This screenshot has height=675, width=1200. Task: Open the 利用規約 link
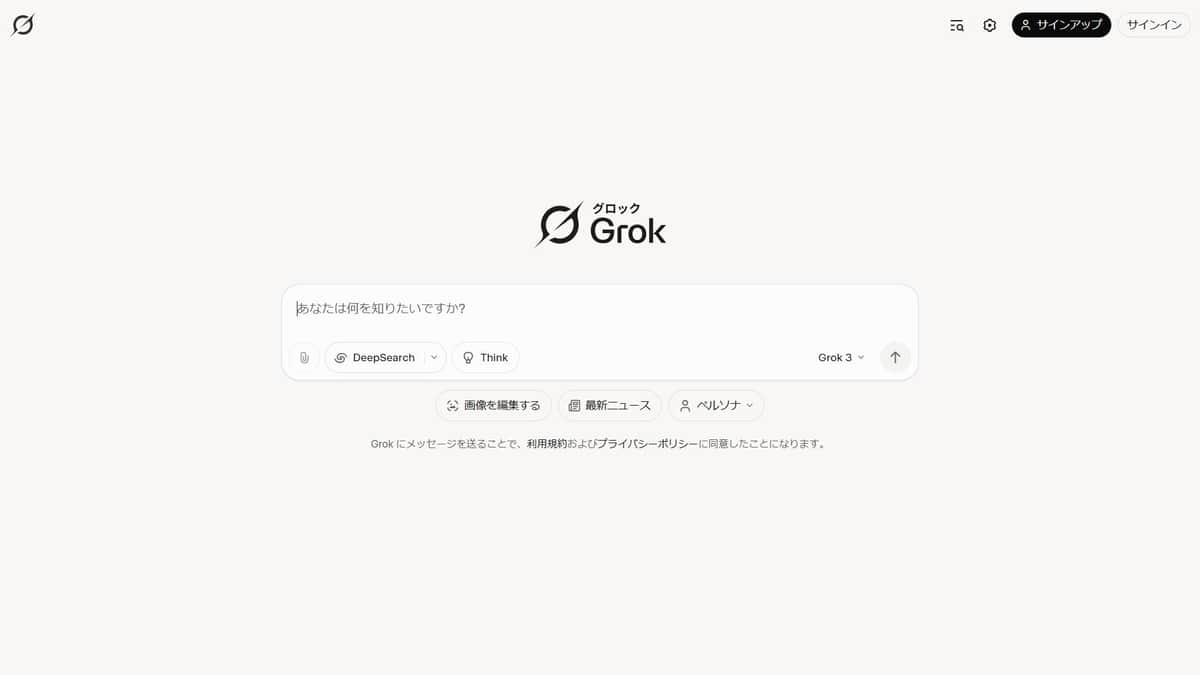[546, 444]
